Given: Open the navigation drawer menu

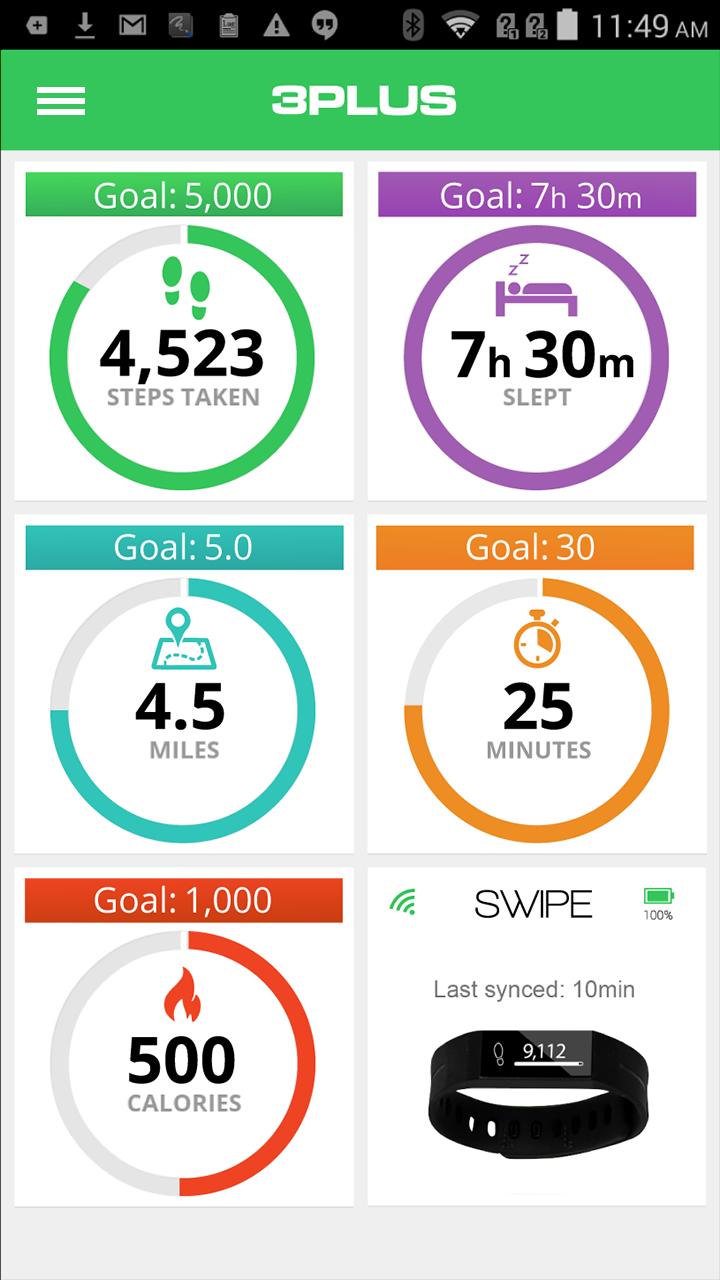Looking at the screenshot, I should pos(60,101).
